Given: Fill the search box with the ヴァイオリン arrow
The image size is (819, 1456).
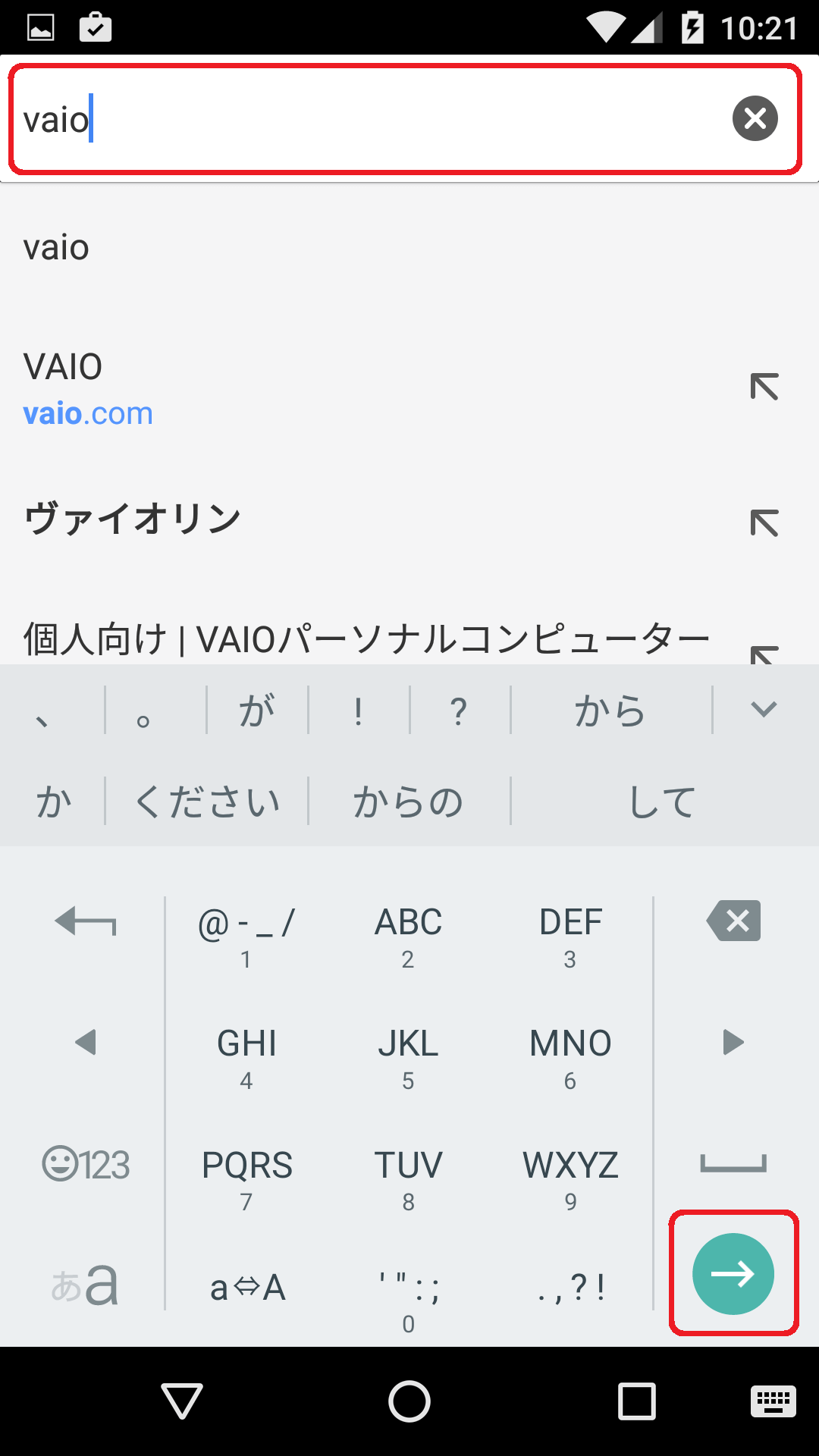Looking at the screenshot, I should tap(764, 523).
